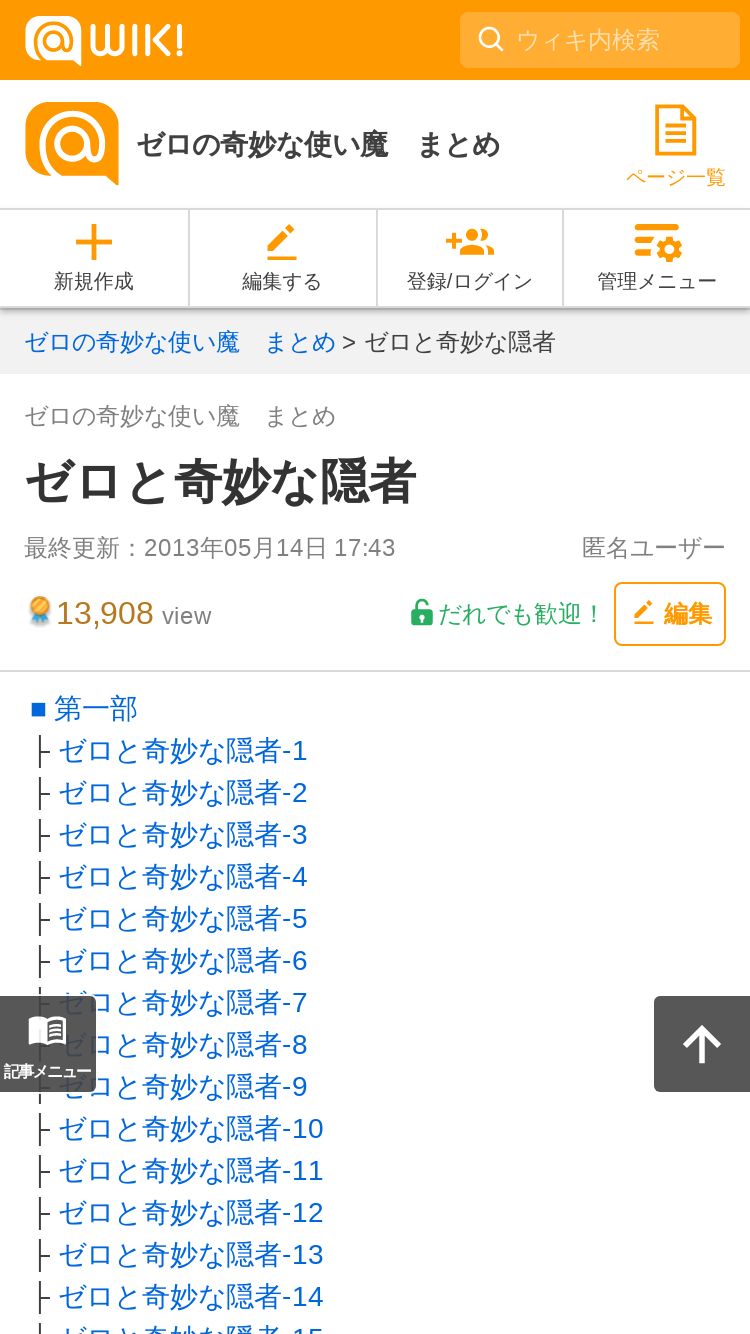
Task: Tap the orange 編集 button
Action: tap(670, 614)
